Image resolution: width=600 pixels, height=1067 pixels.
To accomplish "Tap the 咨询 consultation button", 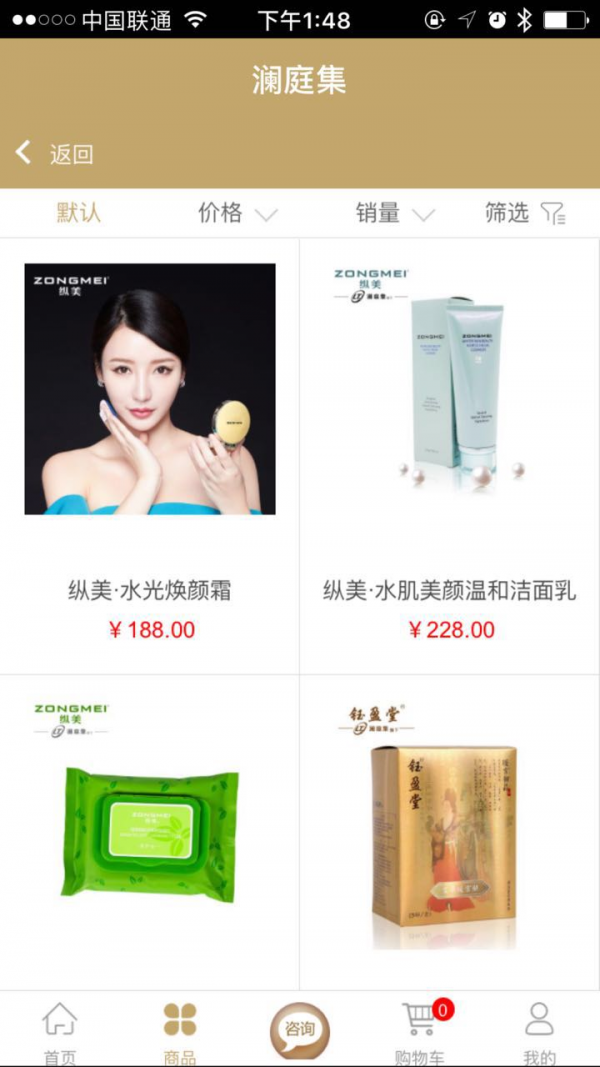I will click(x=300, y=1030).
